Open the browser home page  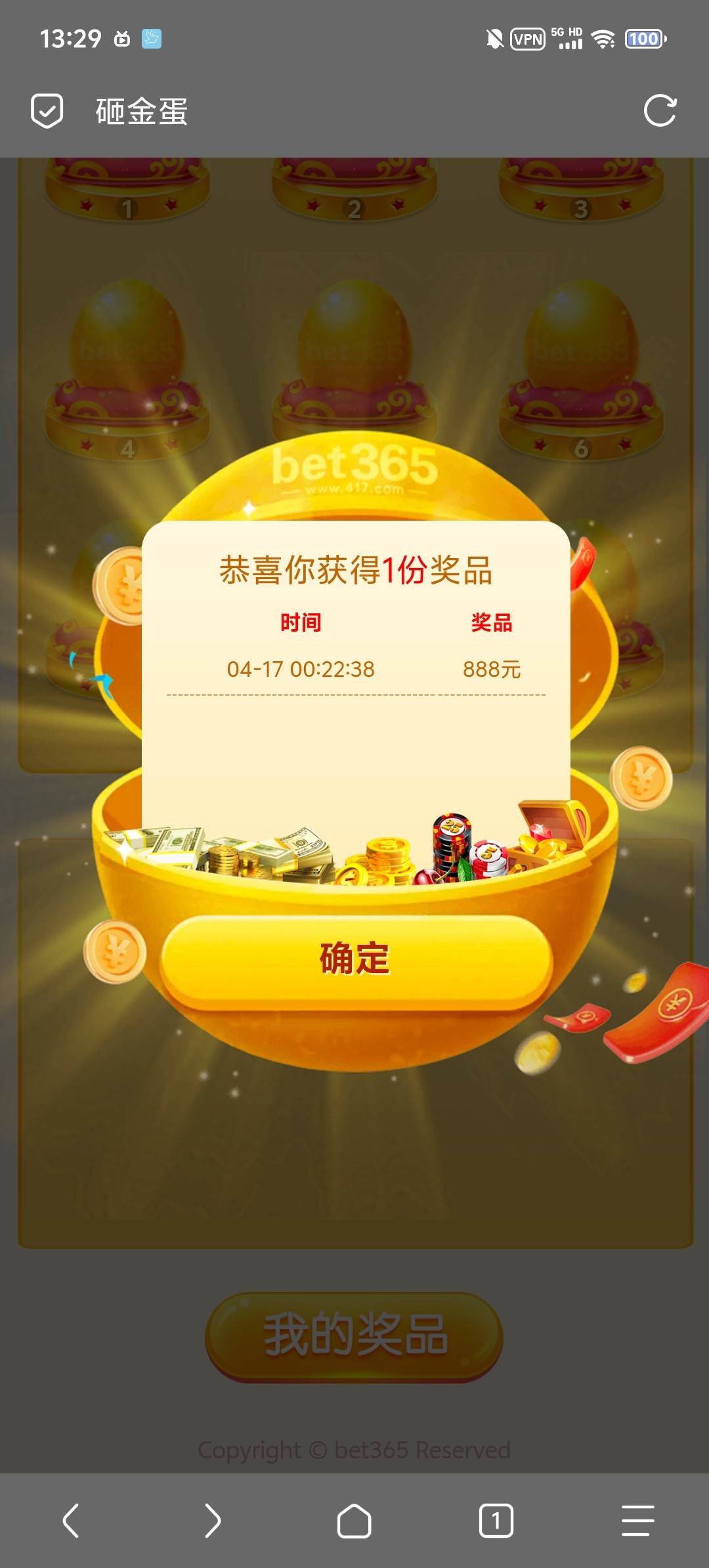tap(354, 1521)
